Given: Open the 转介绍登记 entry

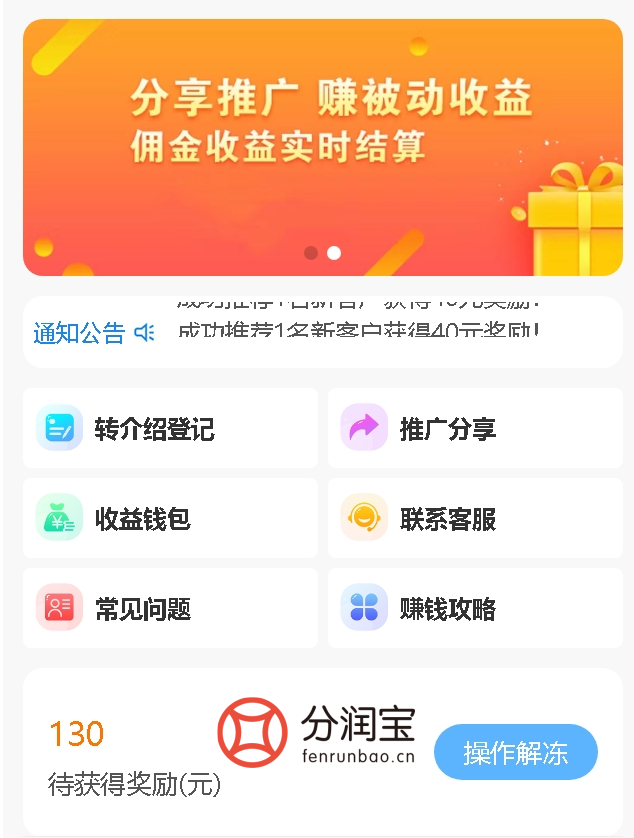Looking at the screenshot, I should [170, 429].
